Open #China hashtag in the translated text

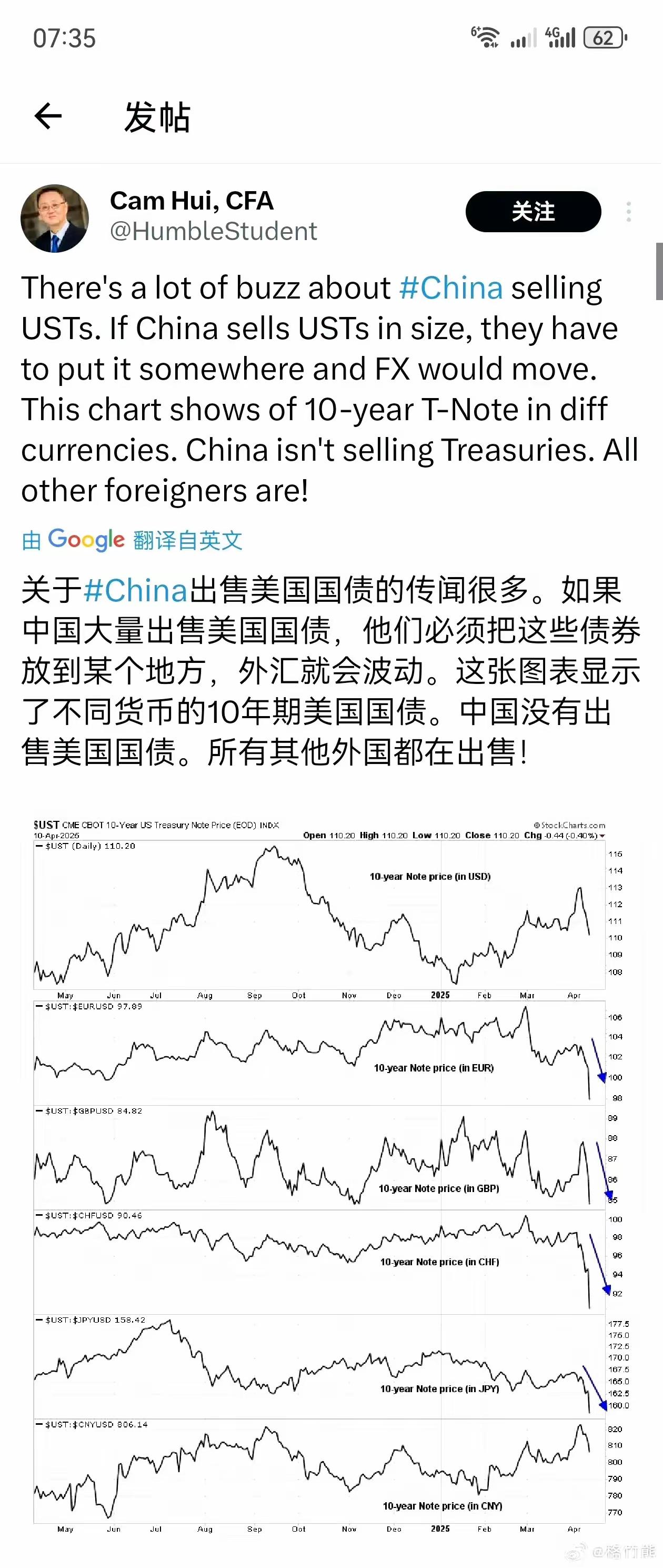[x=135, y=590]
